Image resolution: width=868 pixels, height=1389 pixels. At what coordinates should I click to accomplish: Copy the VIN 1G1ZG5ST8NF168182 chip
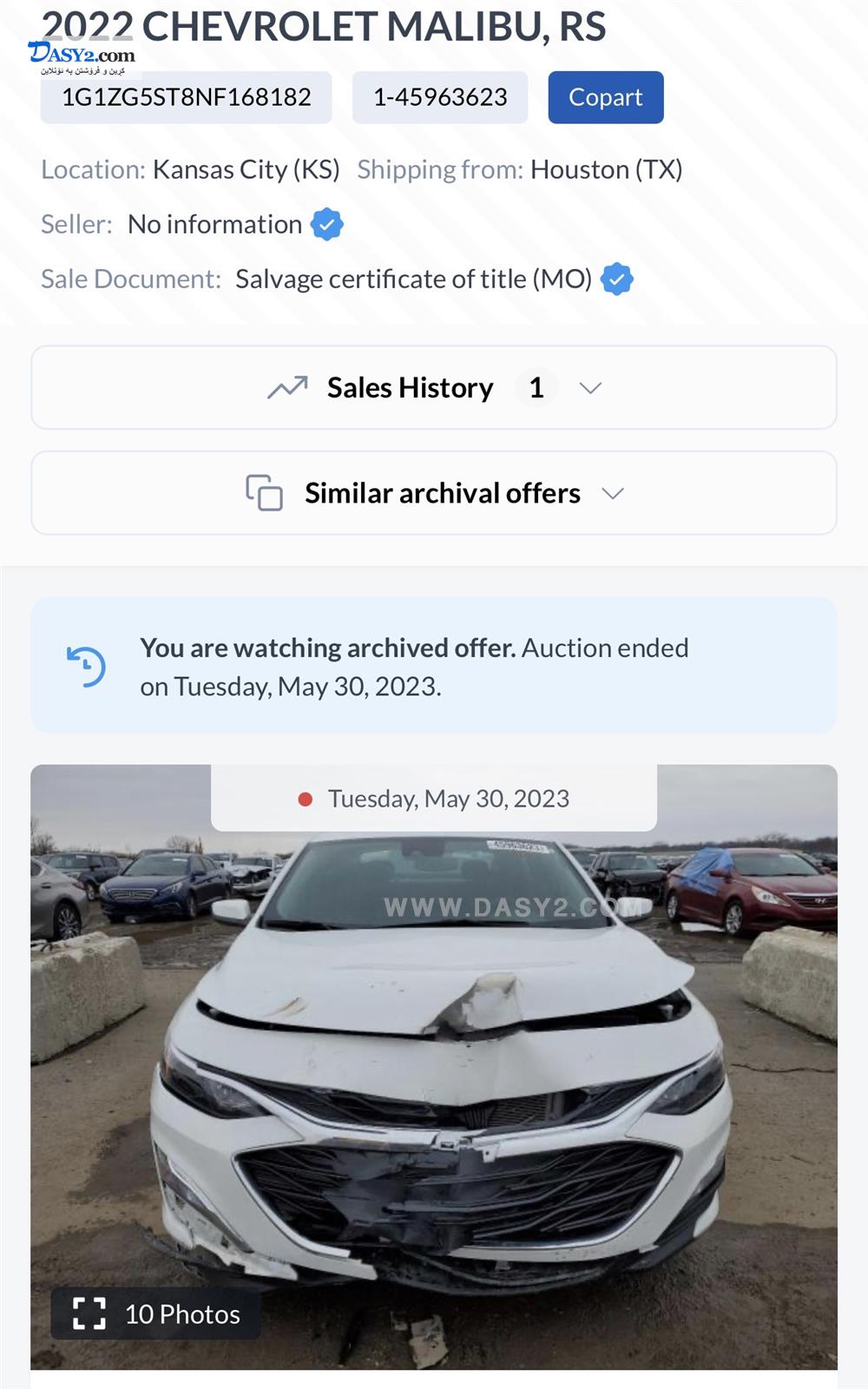(x=186, y=97)
